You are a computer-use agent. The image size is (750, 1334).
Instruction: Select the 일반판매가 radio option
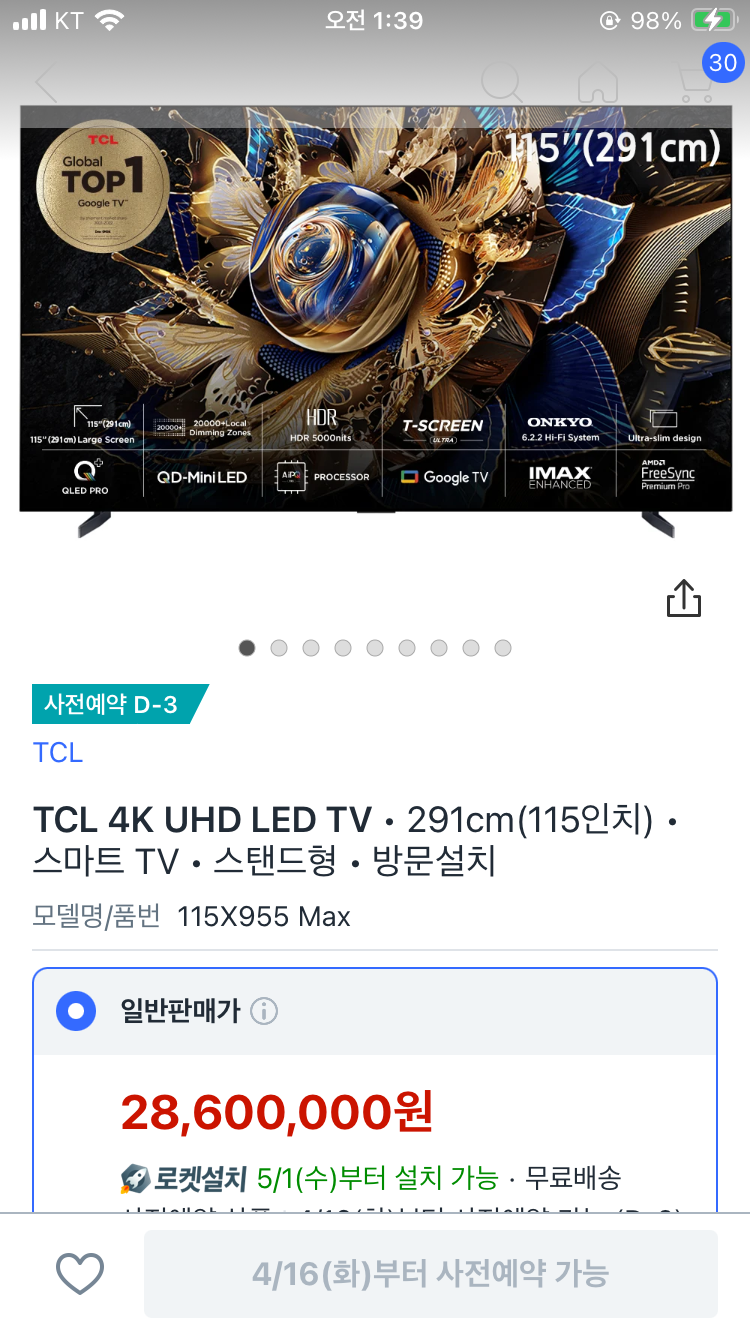pyautogui.click(x=76, y=1011)
